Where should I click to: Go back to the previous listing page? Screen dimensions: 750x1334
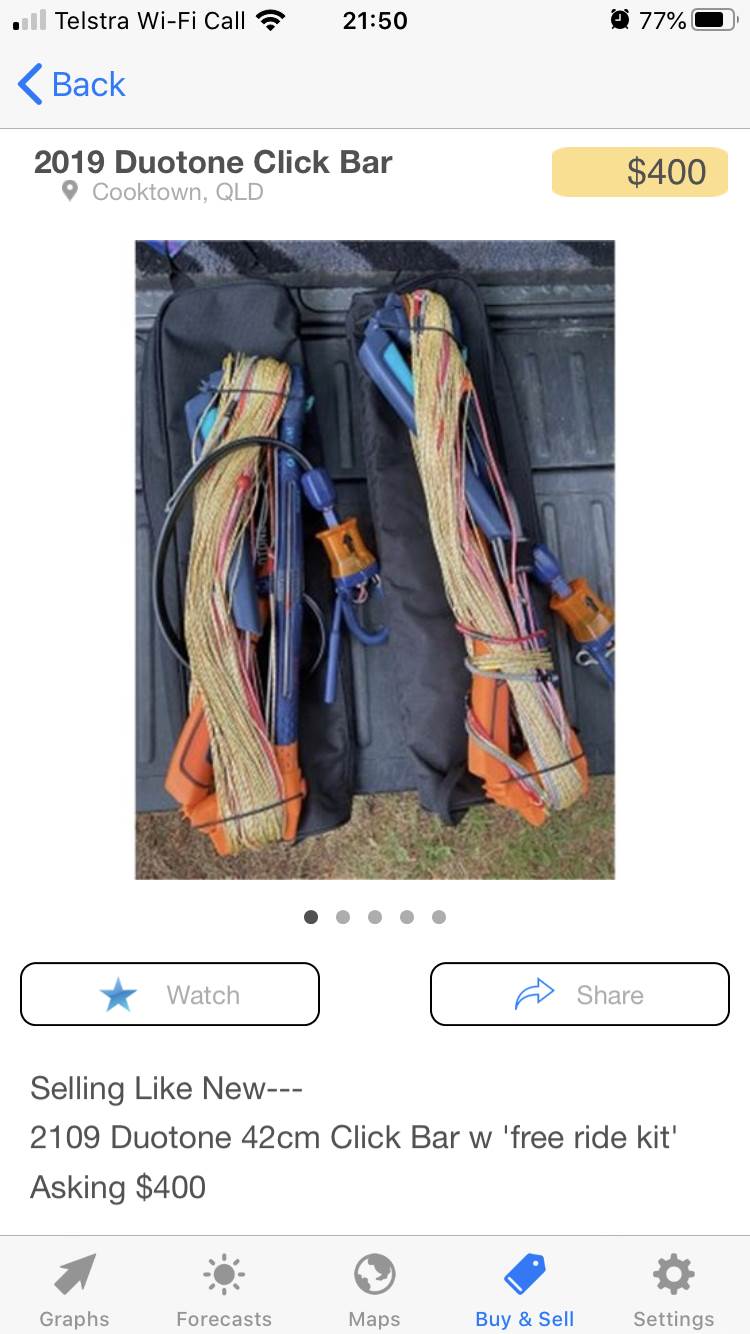click(72, 85)
